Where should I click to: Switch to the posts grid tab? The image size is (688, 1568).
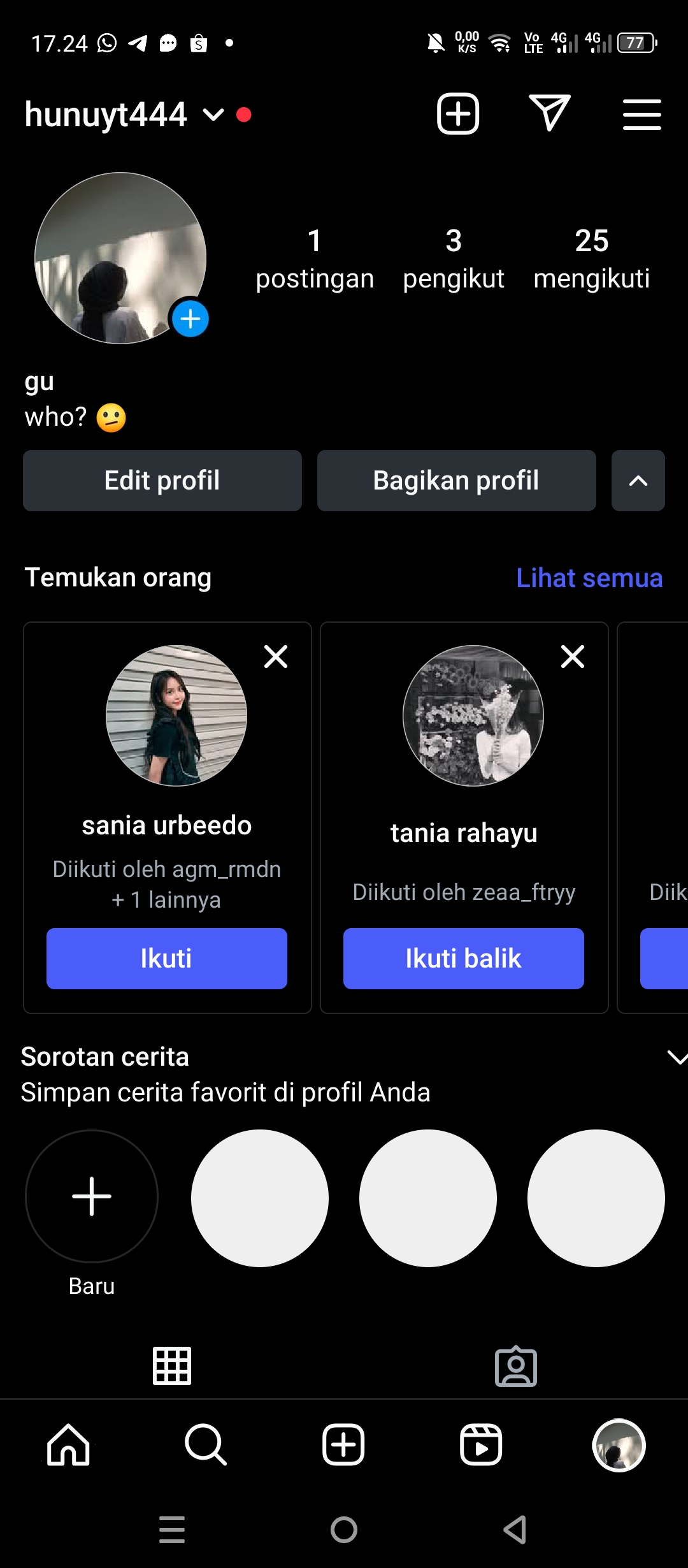[x=172, y=1366]
